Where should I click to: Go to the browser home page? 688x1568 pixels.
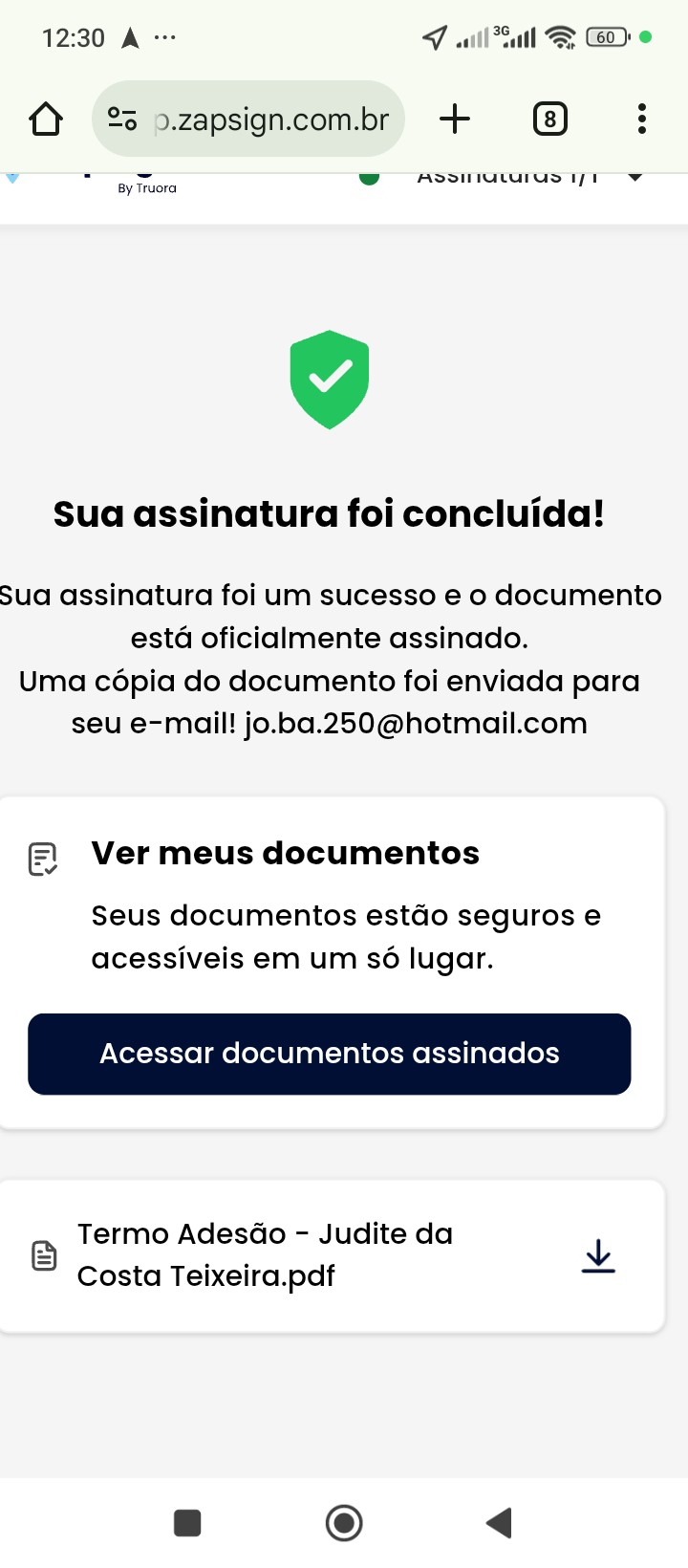46,120
